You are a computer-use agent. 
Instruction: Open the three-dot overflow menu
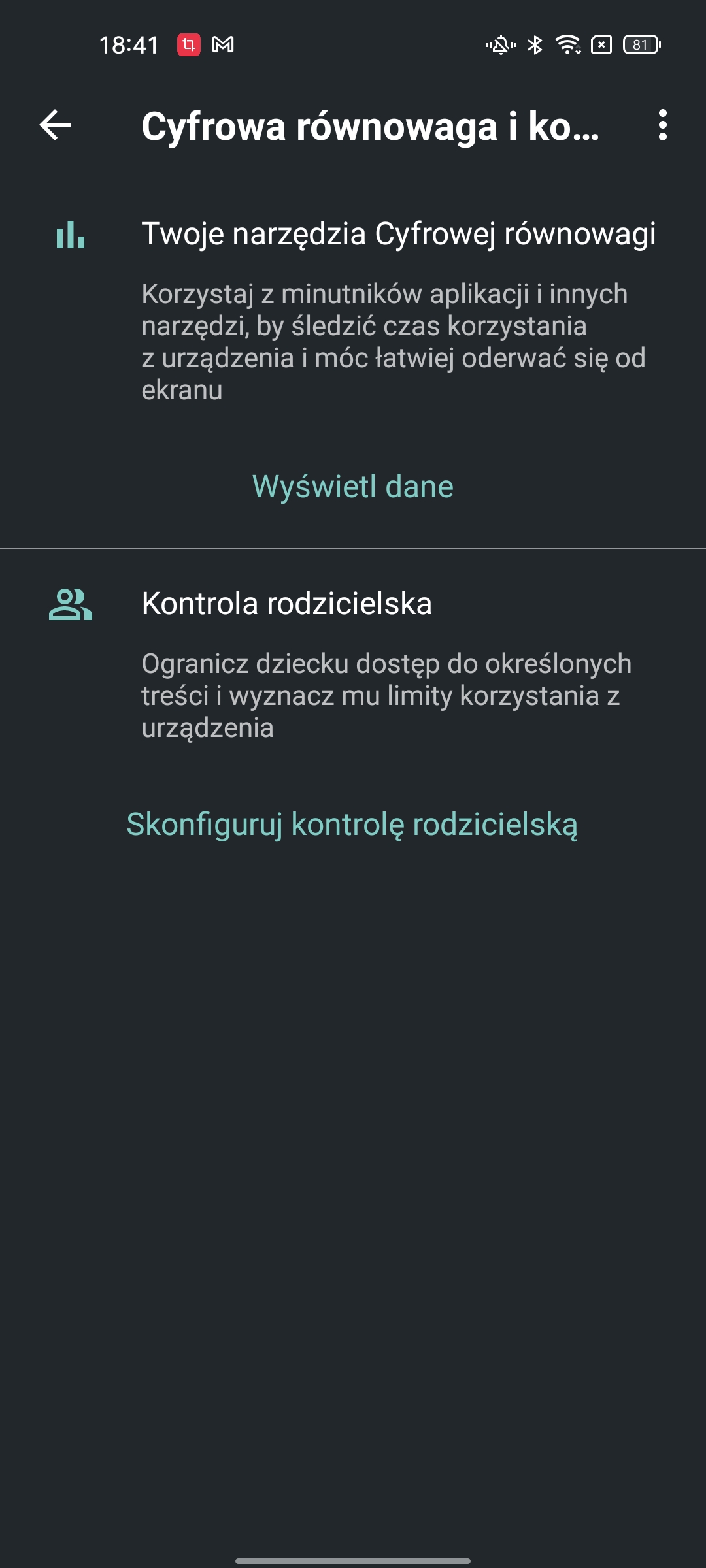[662, 125]
